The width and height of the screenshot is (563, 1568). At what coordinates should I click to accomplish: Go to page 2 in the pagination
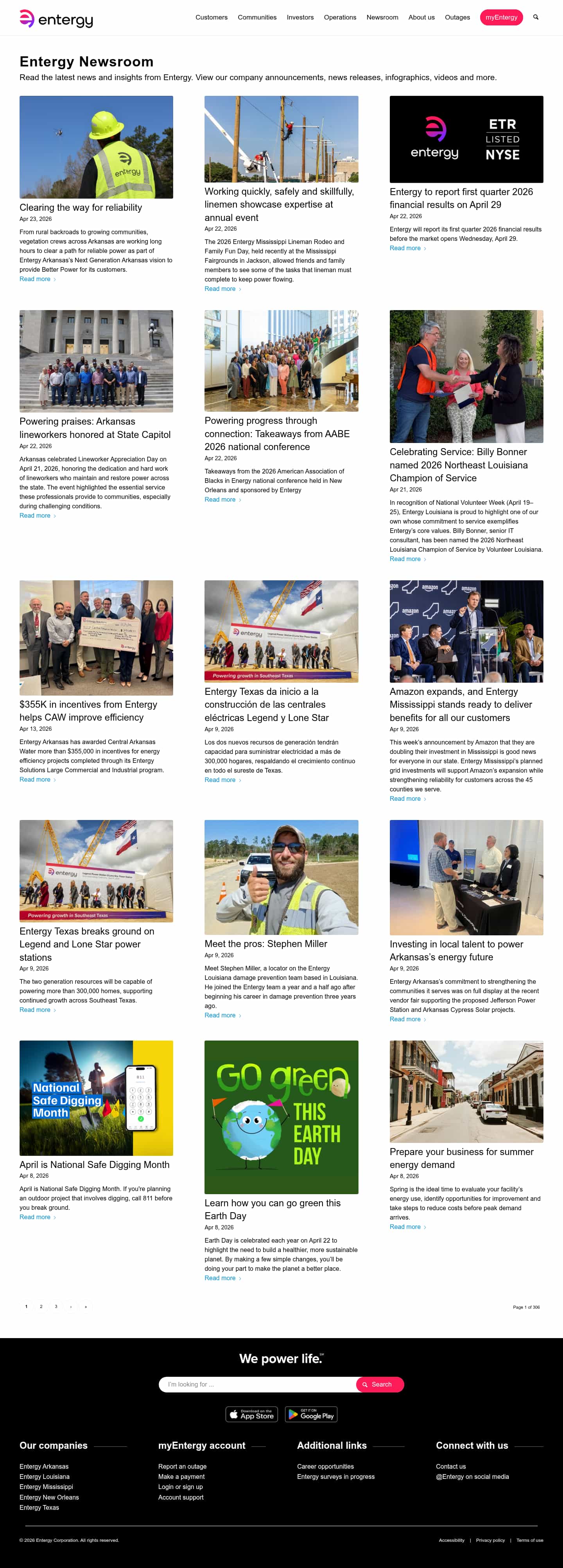pyautogui.click(x=41, y=1307)
